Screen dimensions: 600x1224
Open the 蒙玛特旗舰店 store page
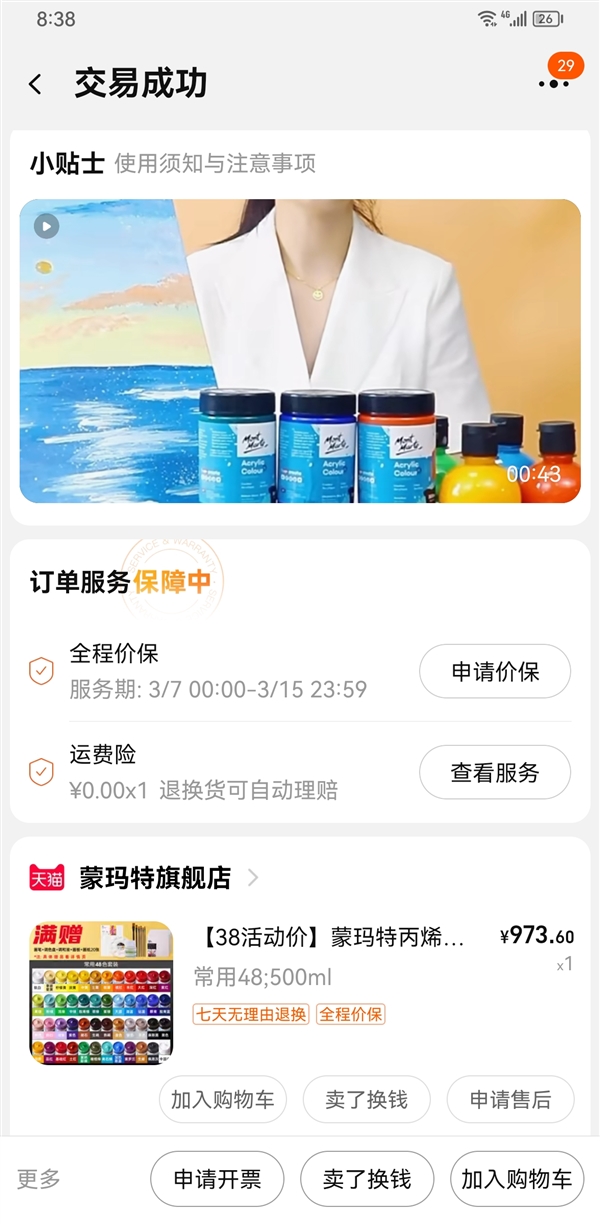pyautogui.click(x=155, y=878)
